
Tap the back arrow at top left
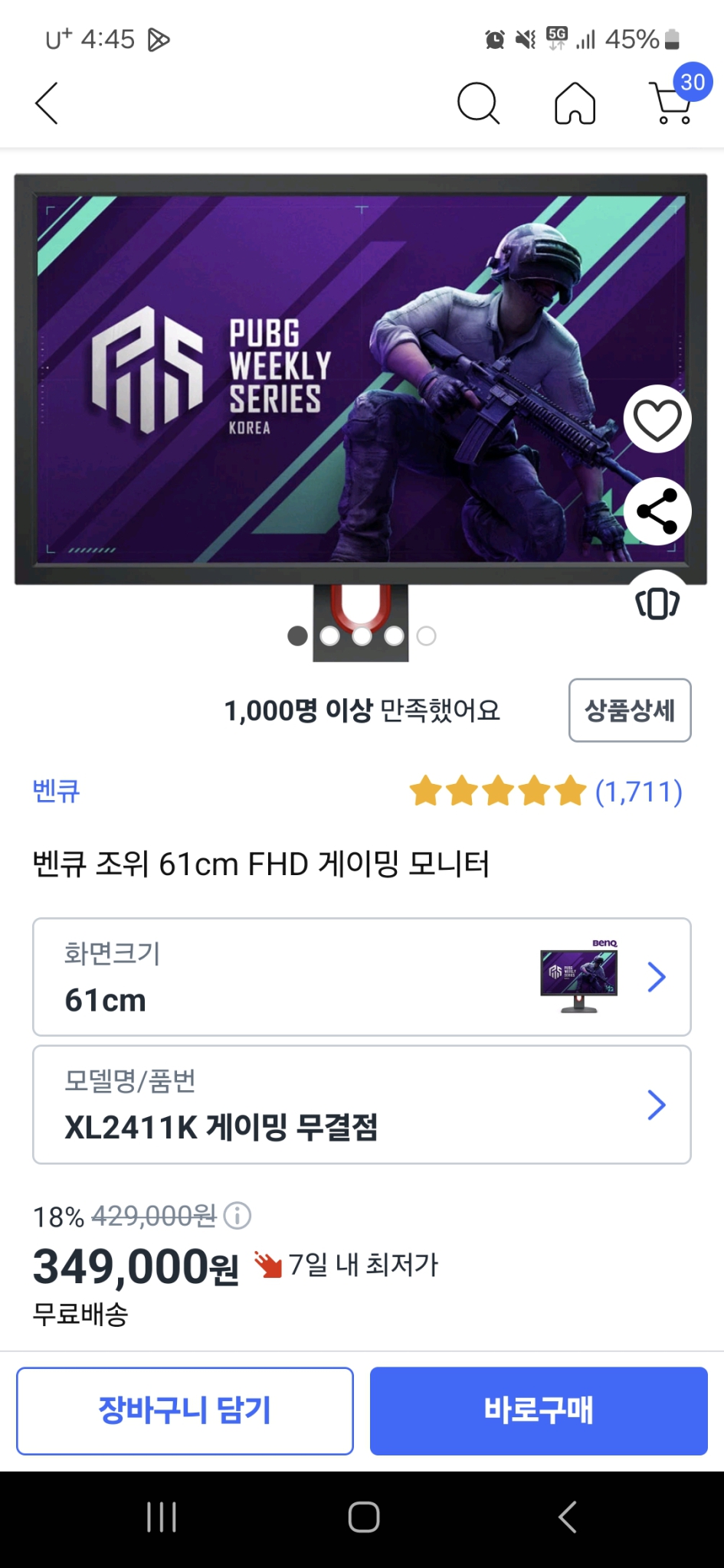click(x=46, y=103)
